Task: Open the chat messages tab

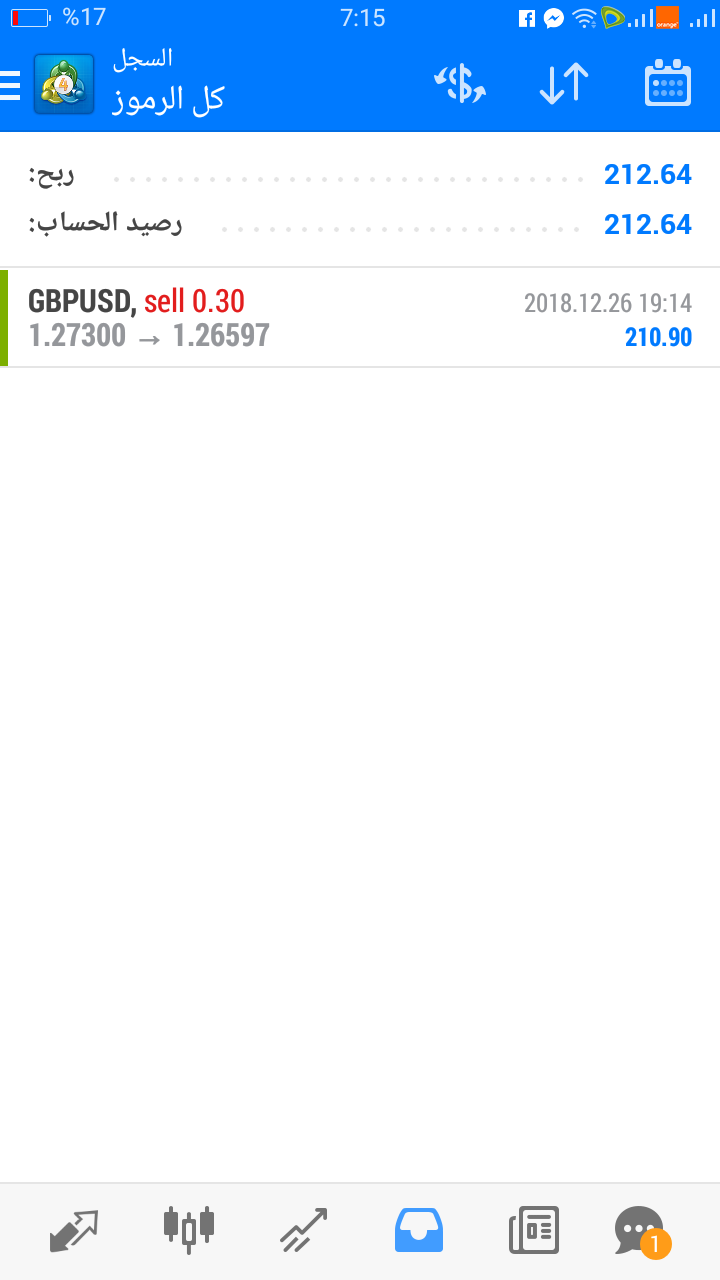Action: click(x=641, y=1231)
